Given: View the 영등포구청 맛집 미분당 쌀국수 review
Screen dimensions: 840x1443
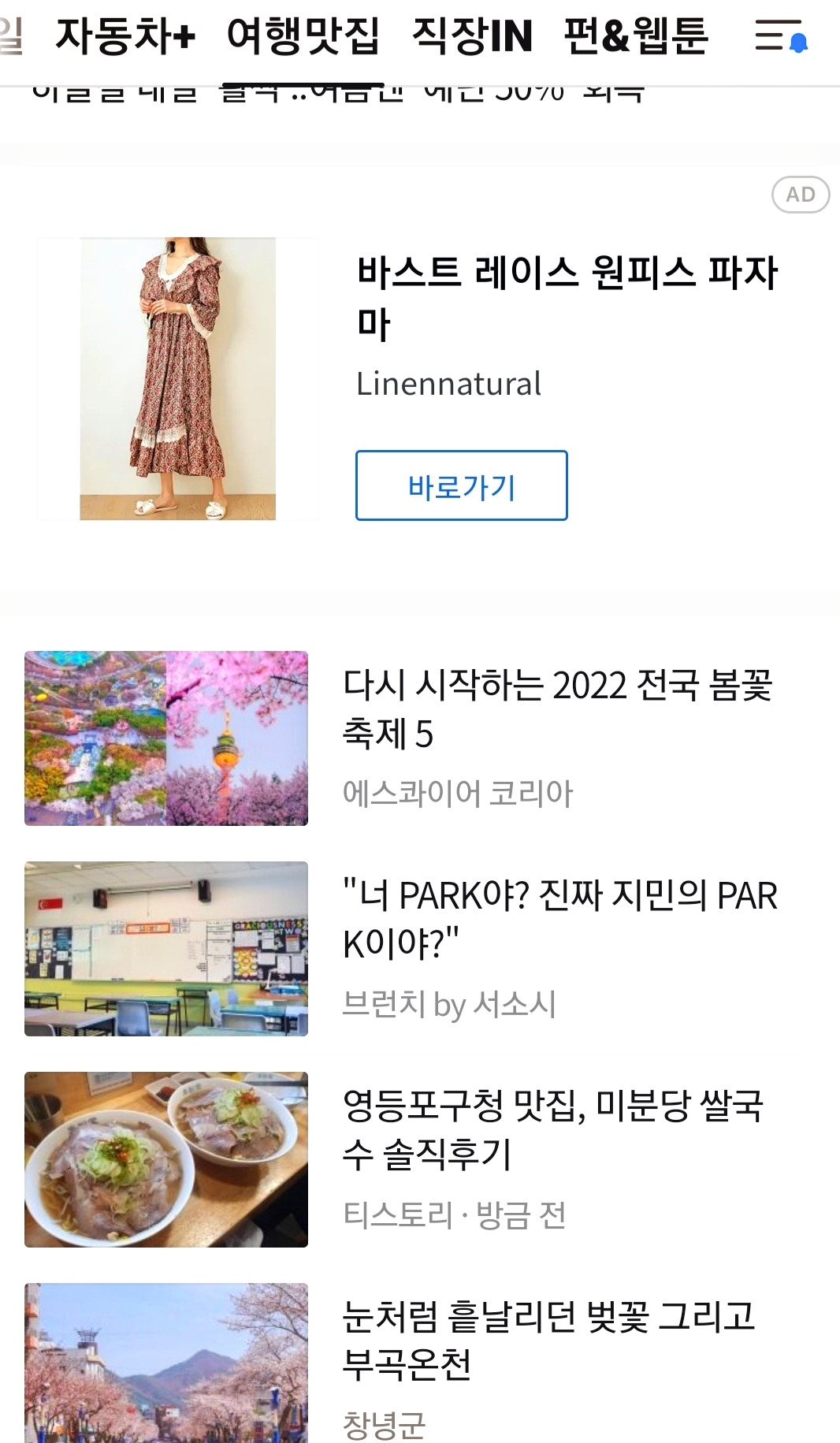Looking at the screenshot, I should click(553, 1129).
